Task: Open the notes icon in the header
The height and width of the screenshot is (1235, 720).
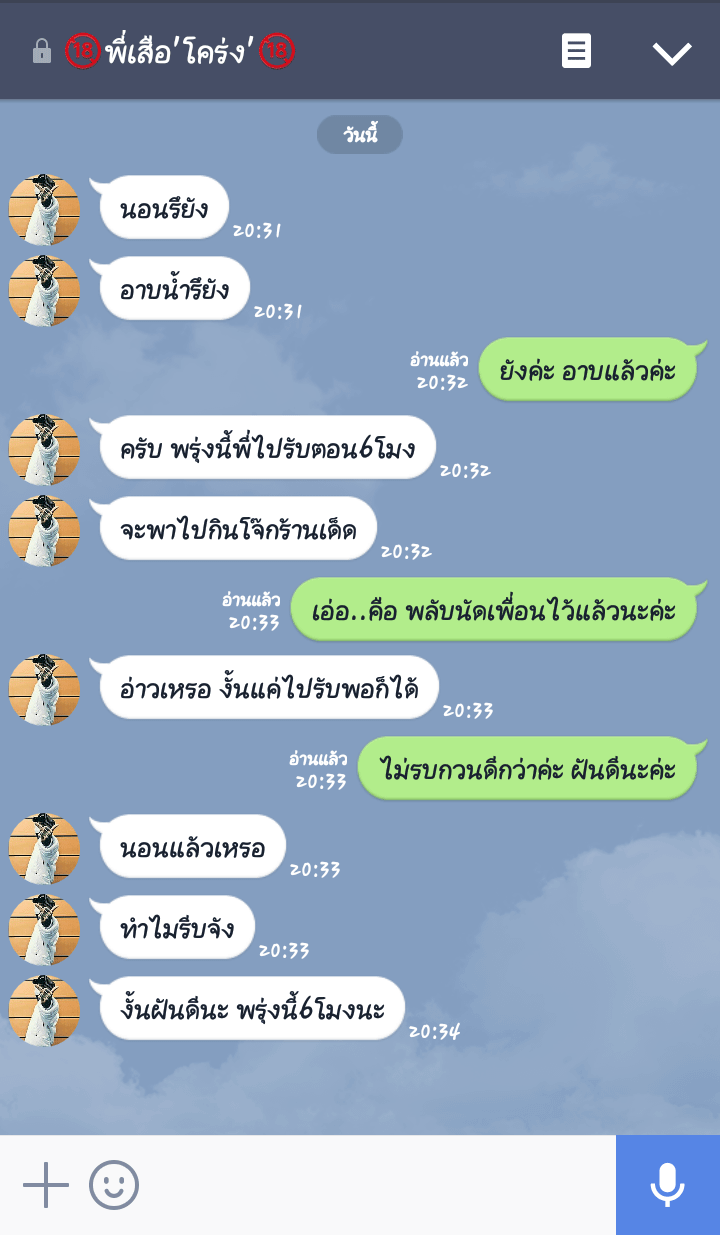Action: [576, 51]
